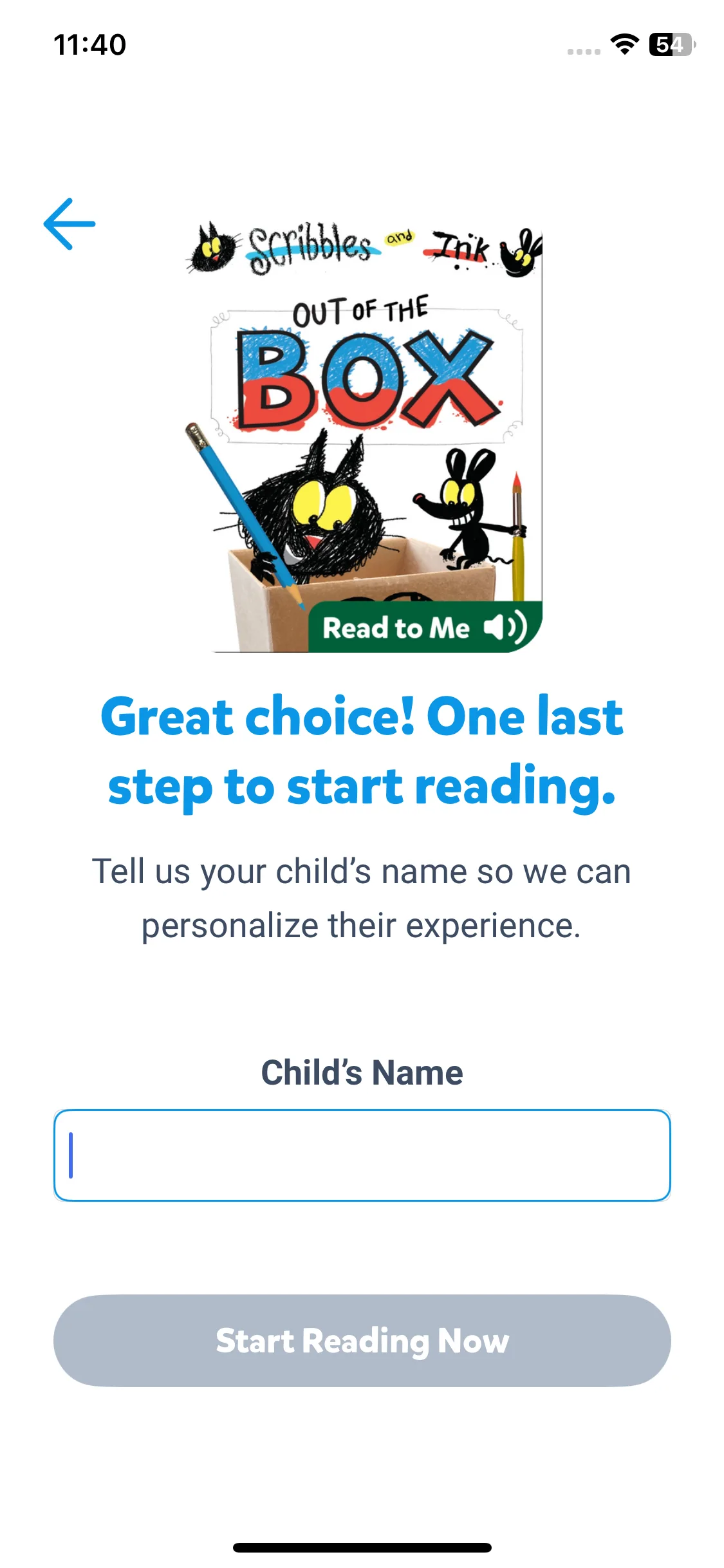Focus the Child's Name text field
724x1568 pixels.
(362, 1155)
